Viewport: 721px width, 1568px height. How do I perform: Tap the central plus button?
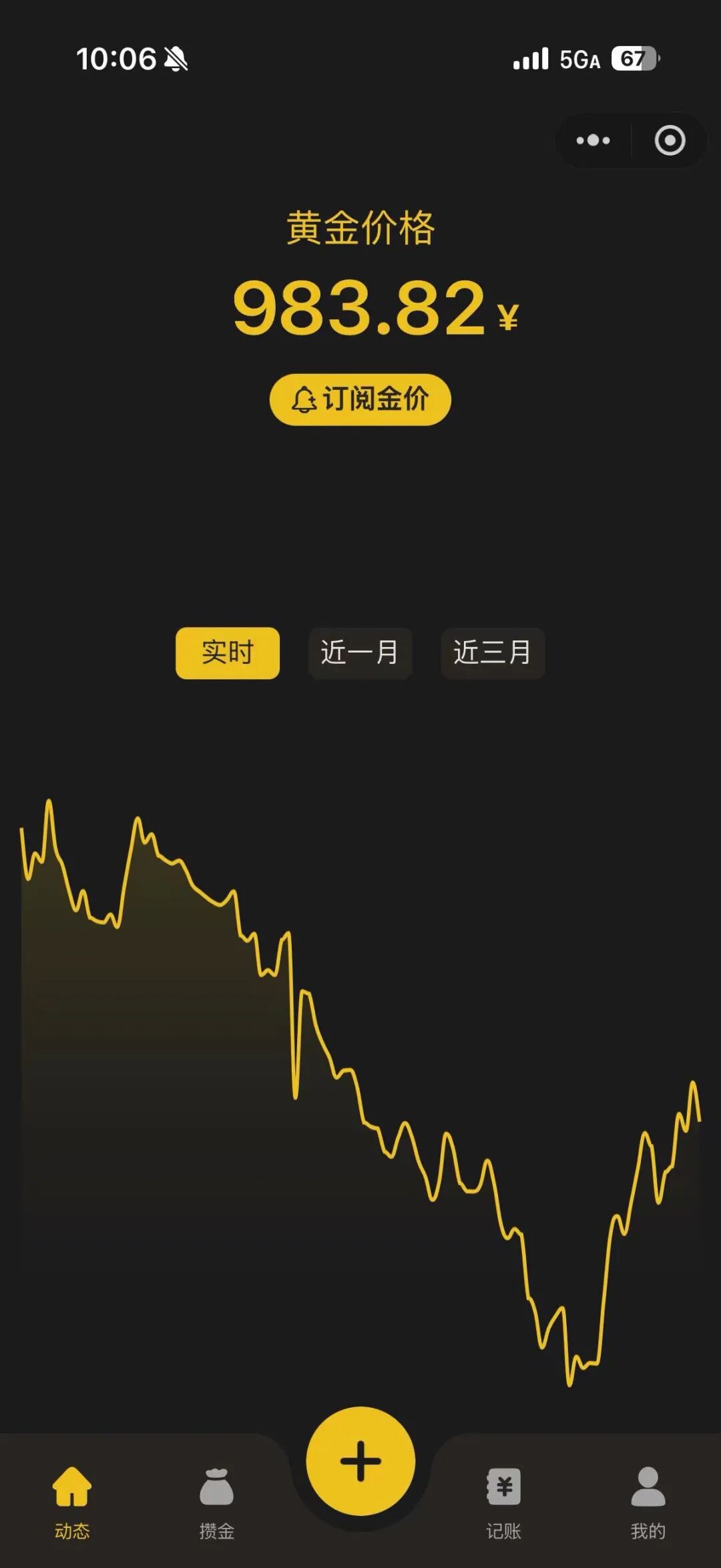[360, 1462]
